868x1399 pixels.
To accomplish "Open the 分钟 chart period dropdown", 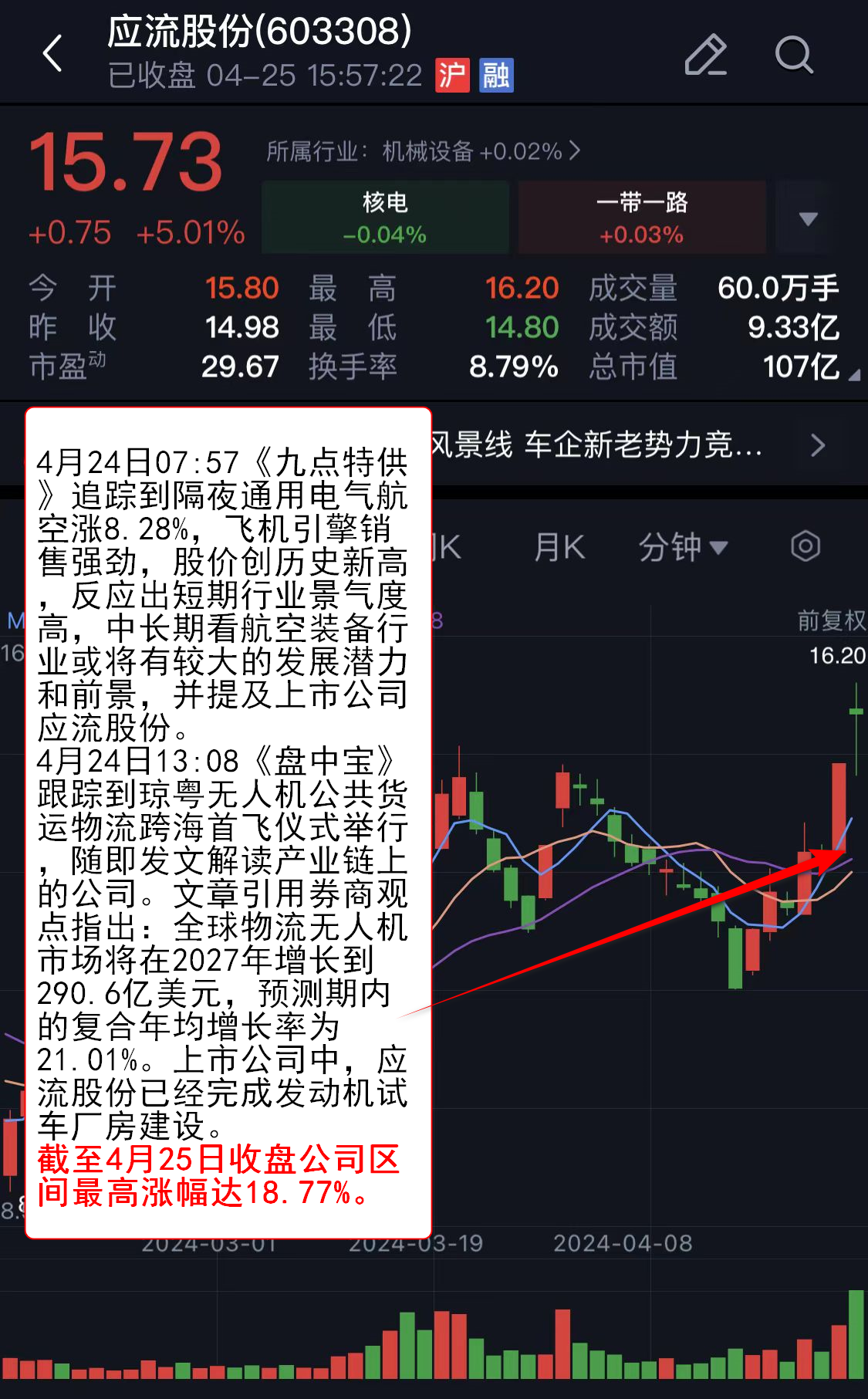I will click(682, 548).
